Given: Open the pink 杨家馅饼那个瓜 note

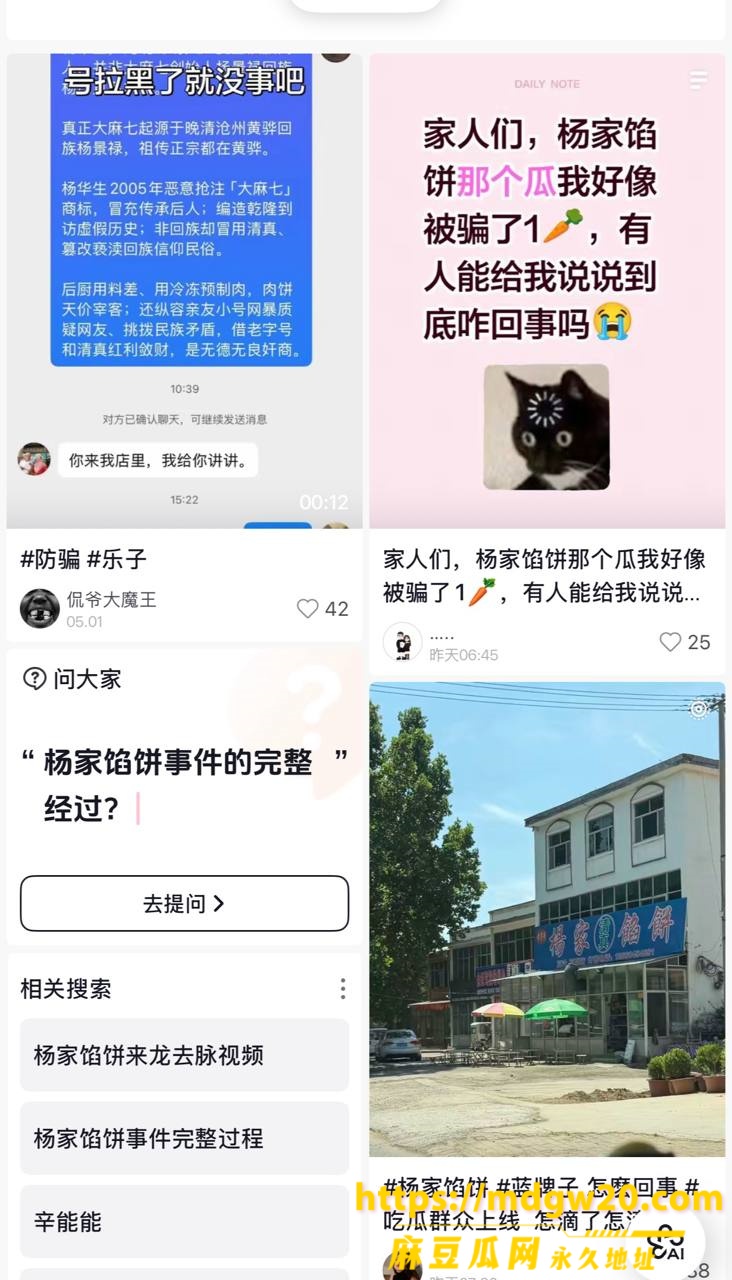Looking at the screenshot, I should pos(547,291).
